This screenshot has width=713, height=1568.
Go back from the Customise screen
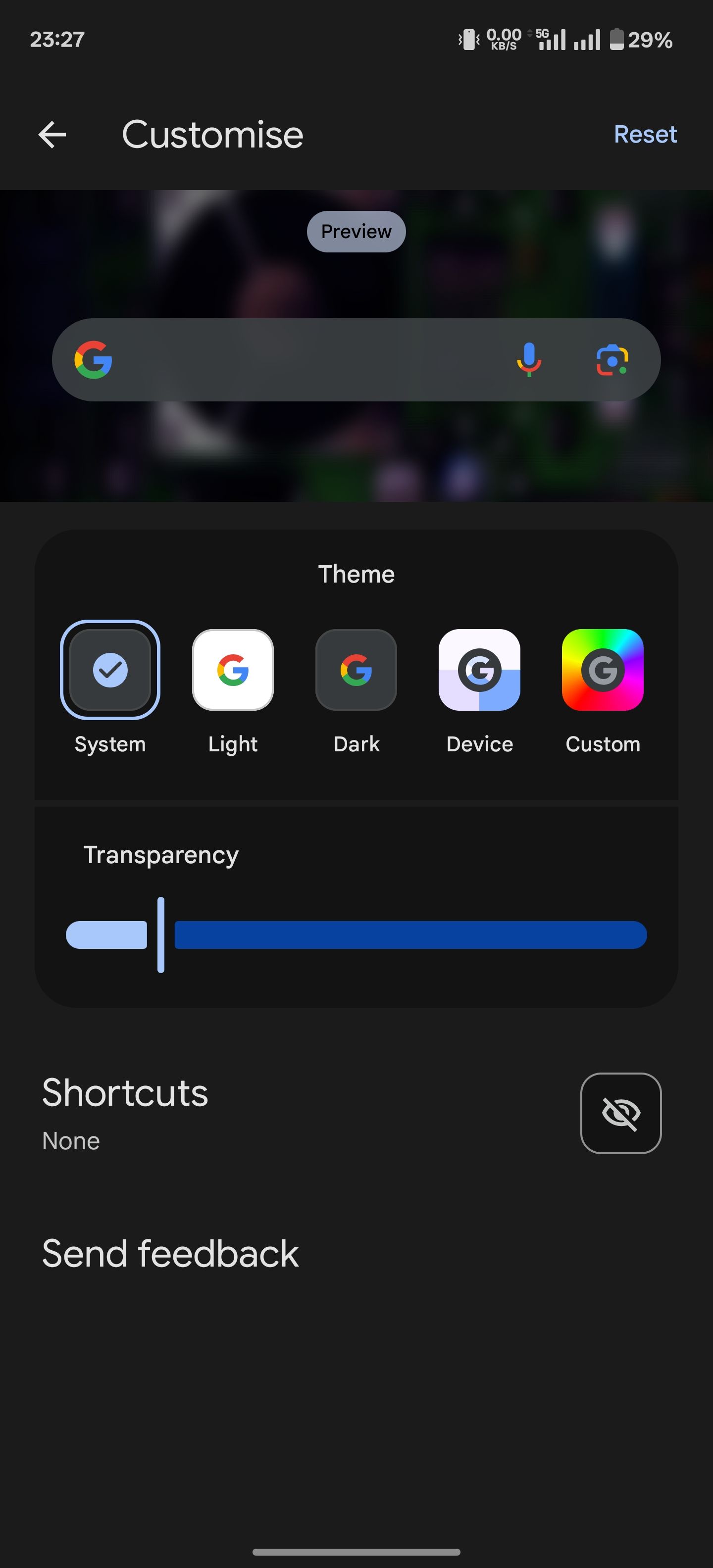pos(52,135)
